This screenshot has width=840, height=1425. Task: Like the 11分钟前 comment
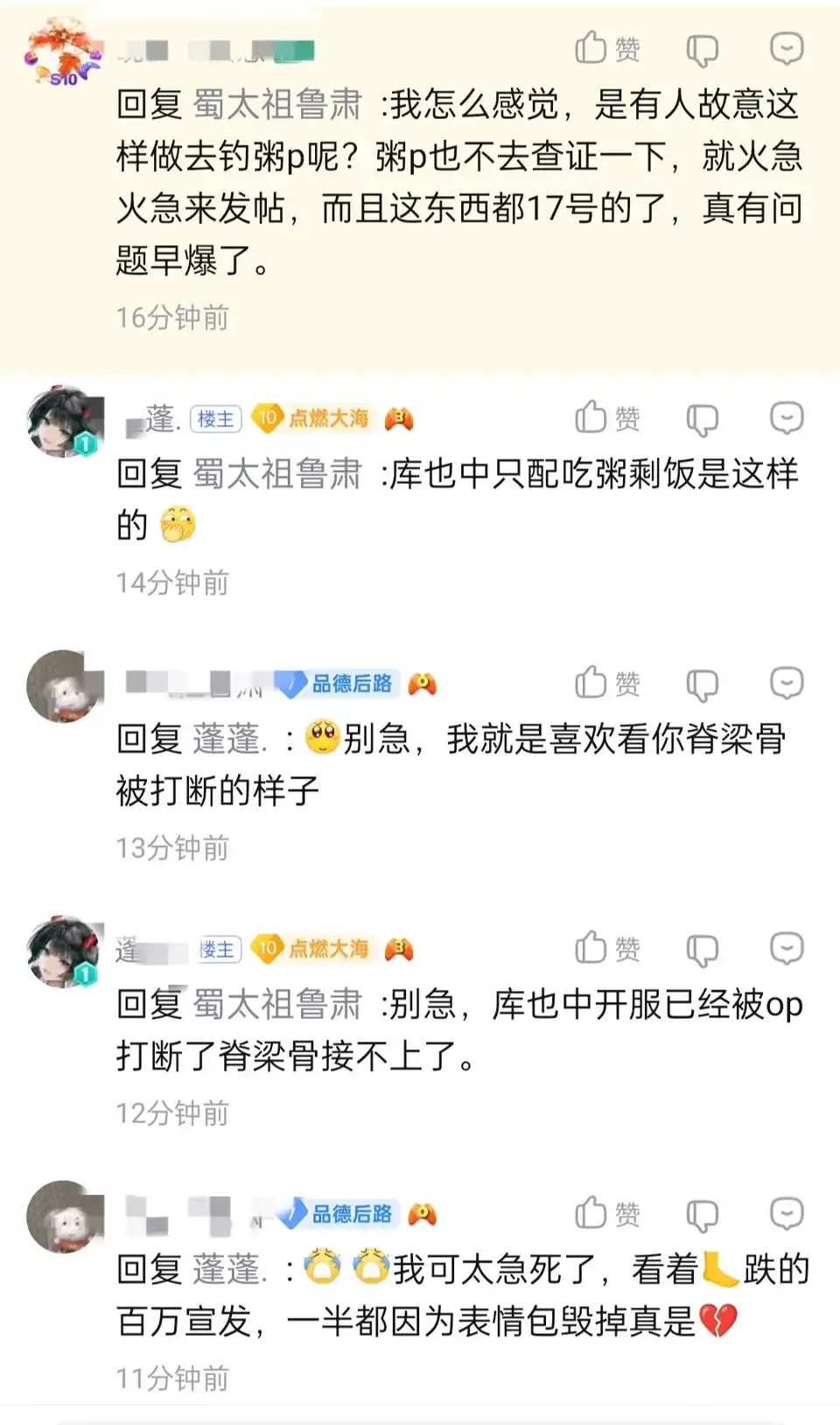point(606,1214)
